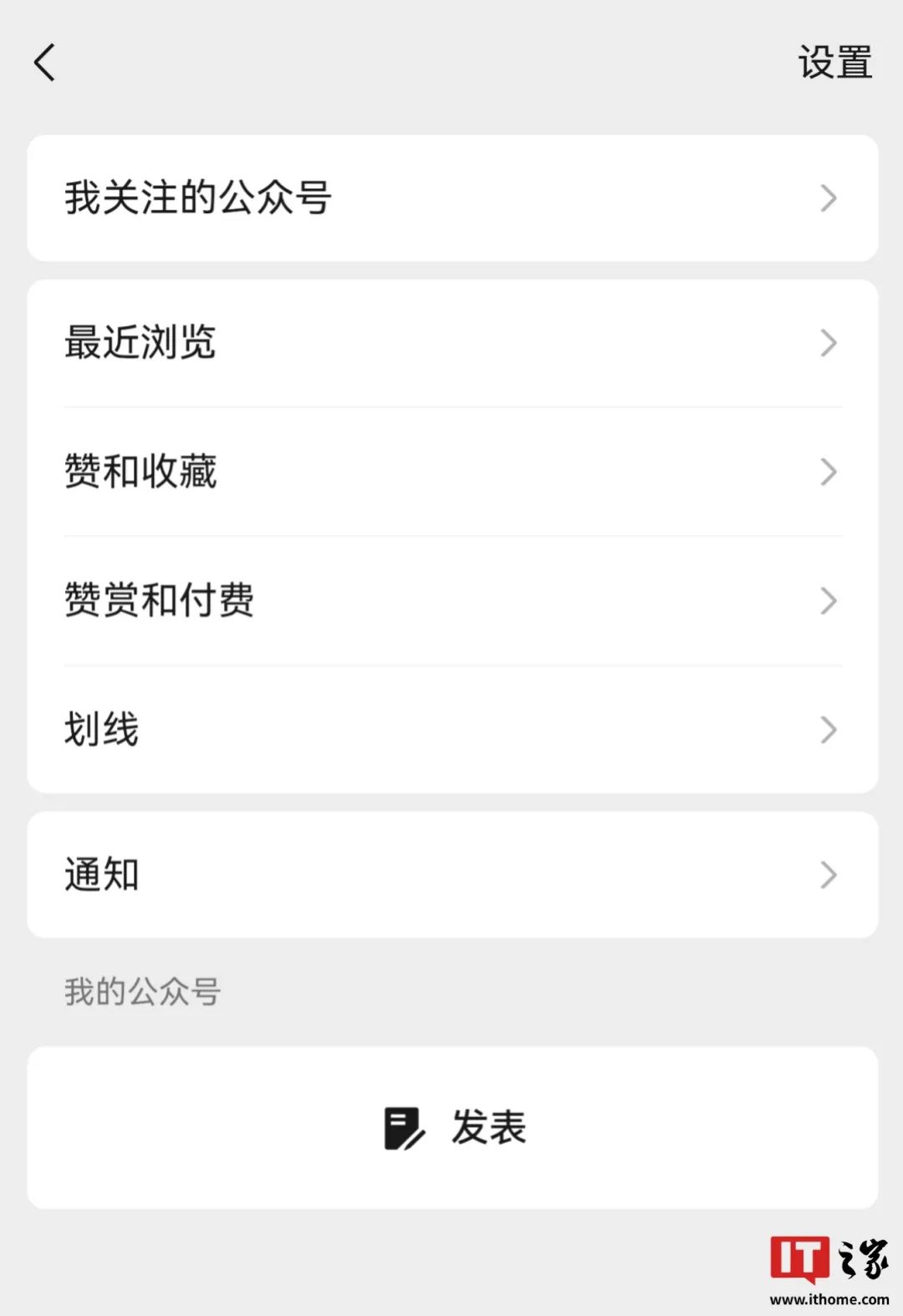This screenshot has height=1316, width=903.
Task: Open 设置 in the top bar
Action: (x=834, y=63)
